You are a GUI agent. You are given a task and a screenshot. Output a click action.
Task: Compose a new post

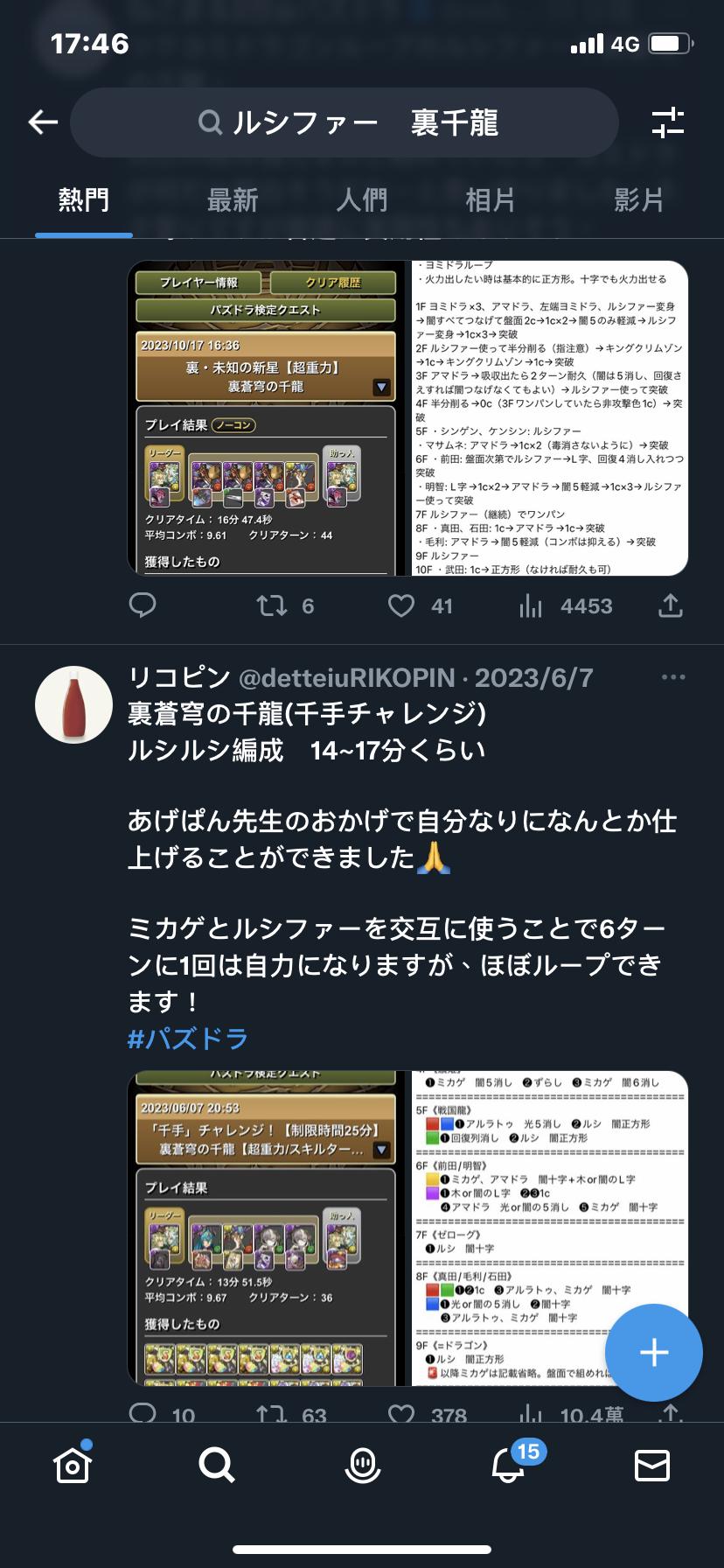point(654,1352)
